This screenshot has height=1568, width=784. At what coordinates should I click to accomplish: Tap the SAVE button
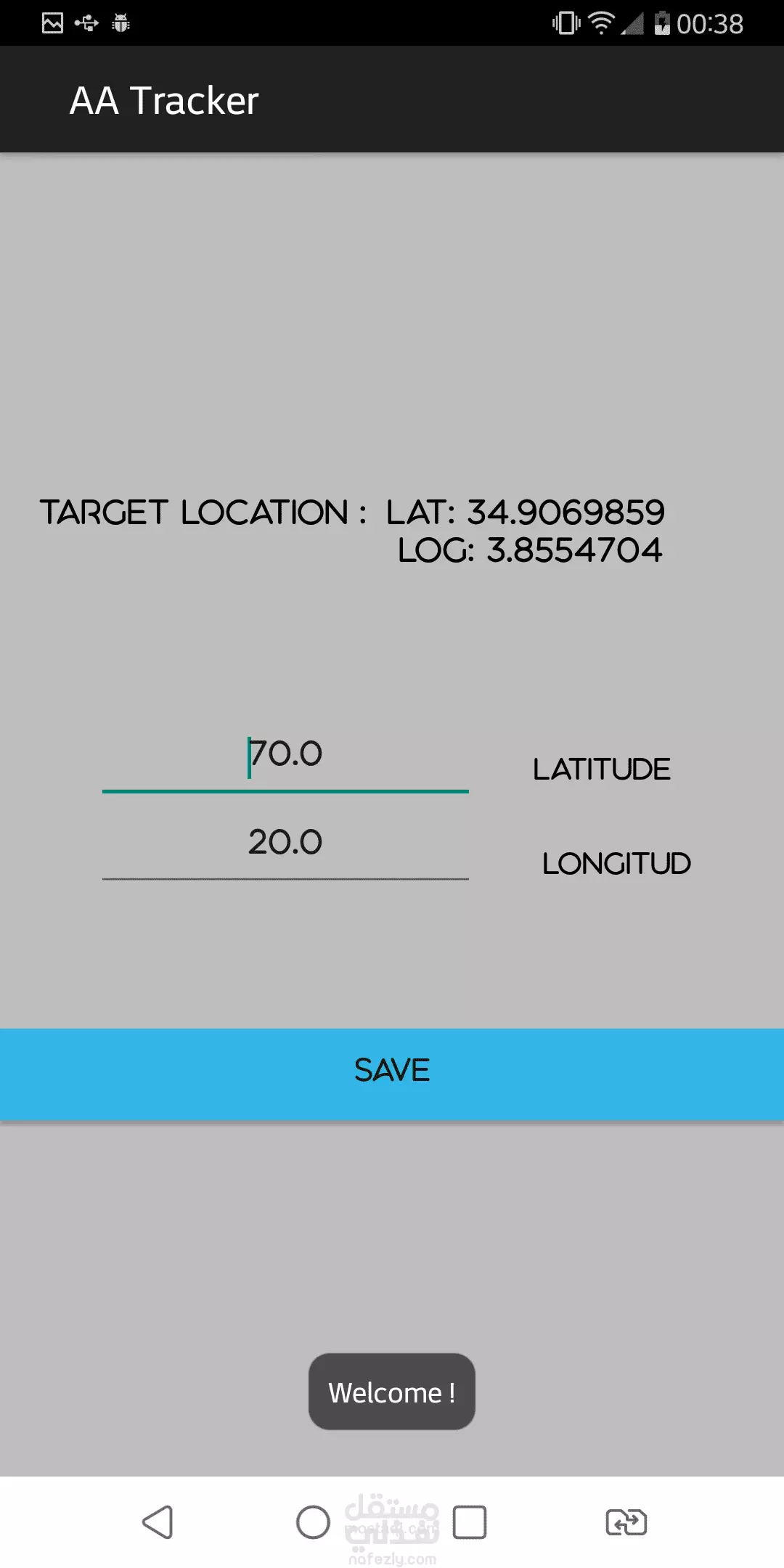tap(392, 1070)
